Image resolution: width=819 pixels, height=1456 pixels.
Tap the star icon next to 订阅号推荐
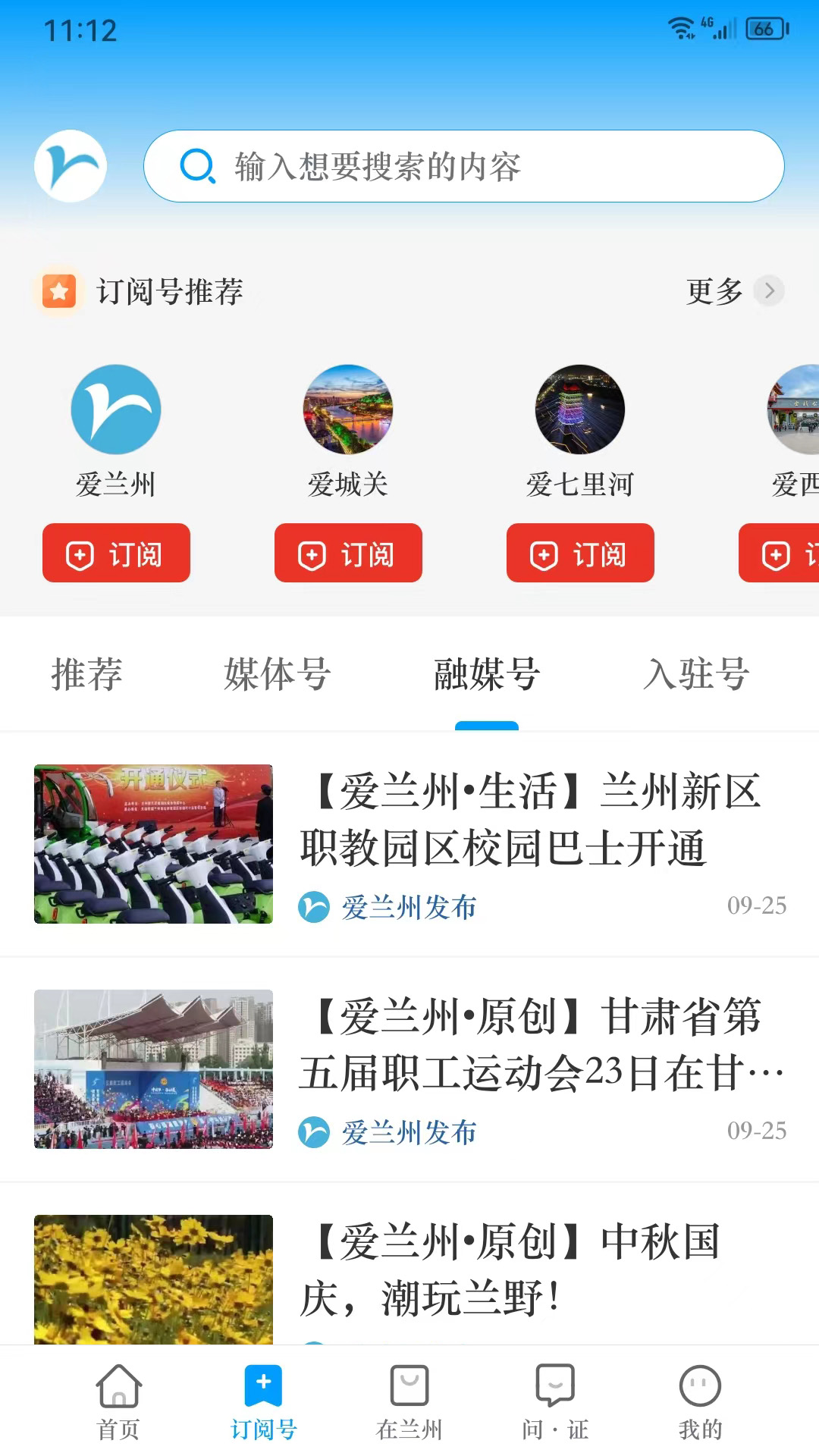(x=58, y=290)
